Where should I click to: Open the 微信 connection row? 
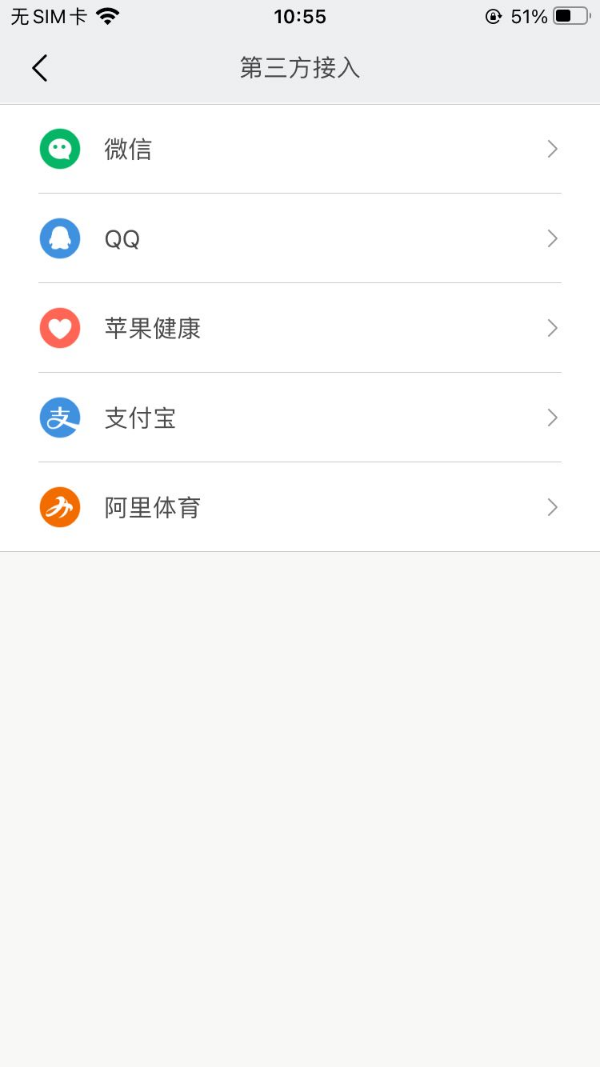300,149
